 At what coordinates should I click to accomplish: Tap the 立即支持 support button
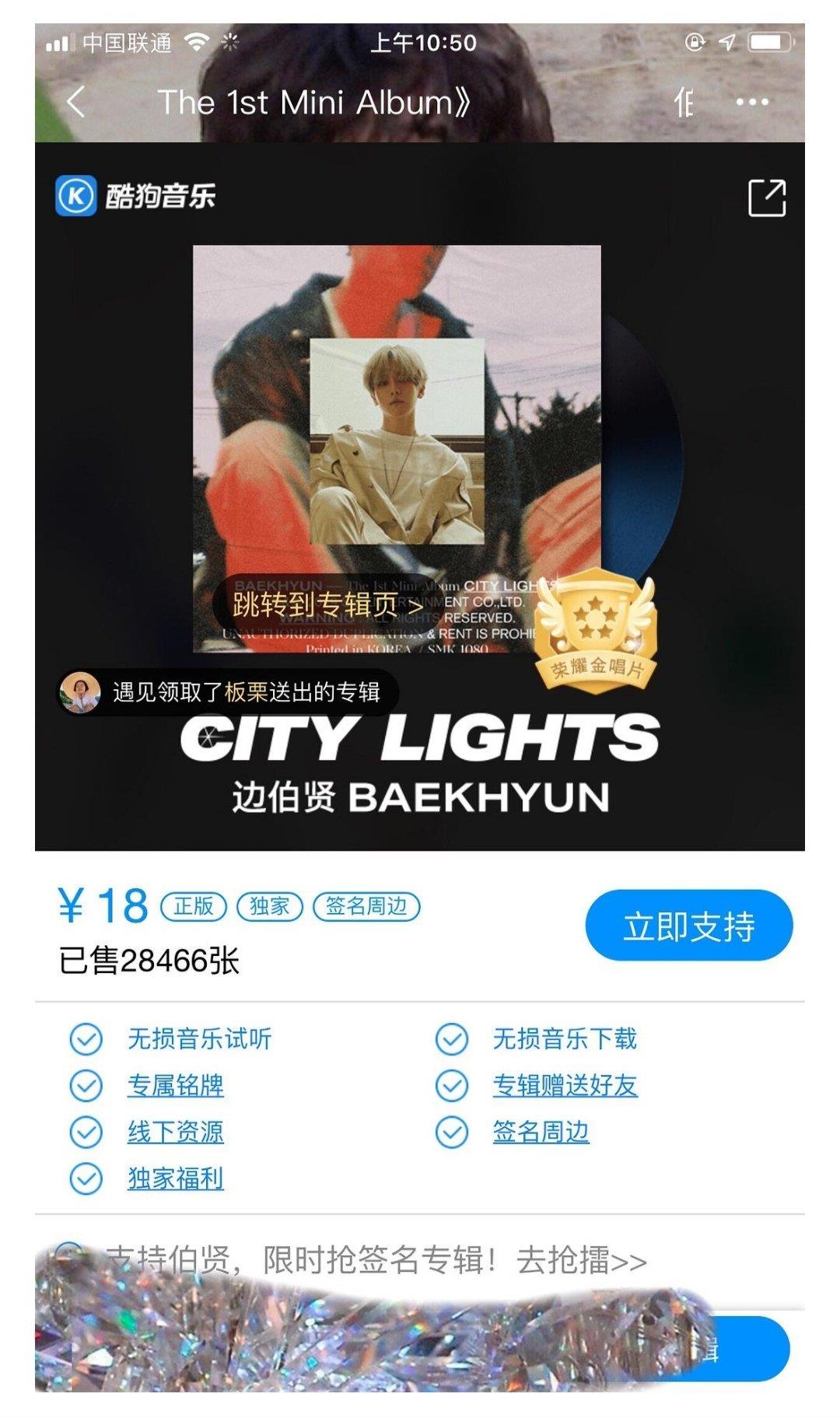[x=688, y=926]
